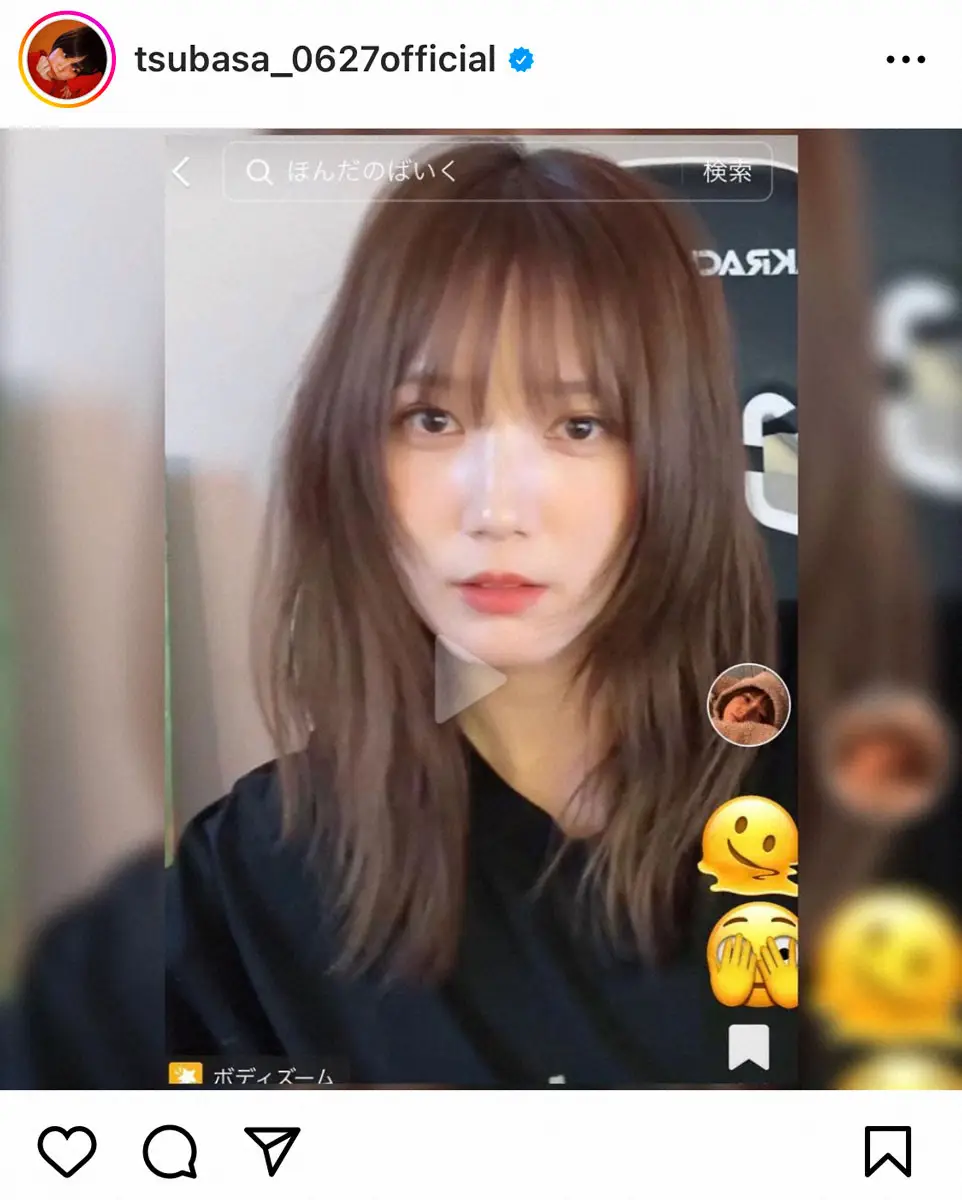Image resolution: width=962 pixels, height=1200 pixels.
Task: Open the post's three-dot options menu
Action: tap(905, 60)
